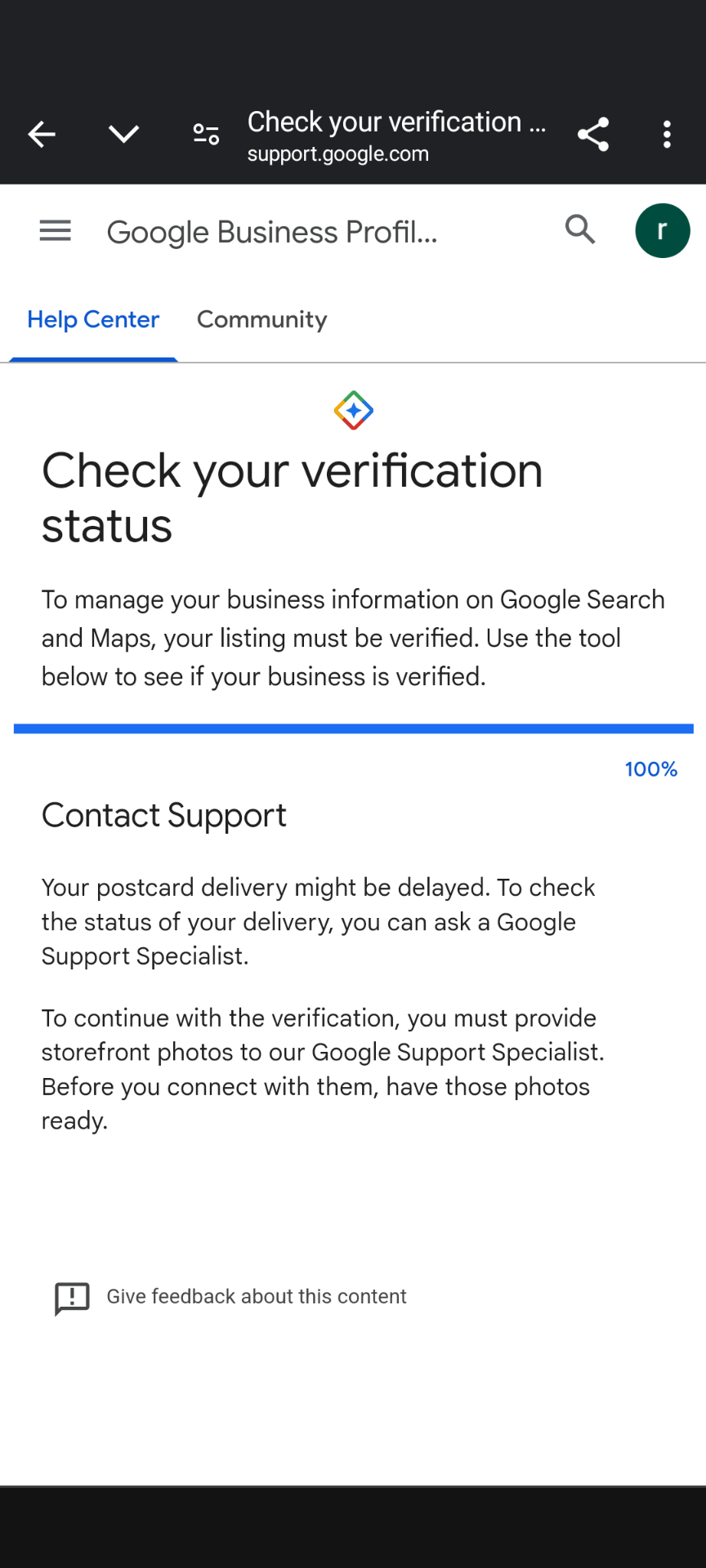Select the Help Center tab
The height and width of the screenshot is (1568, 706).
[x=92, y=320]
